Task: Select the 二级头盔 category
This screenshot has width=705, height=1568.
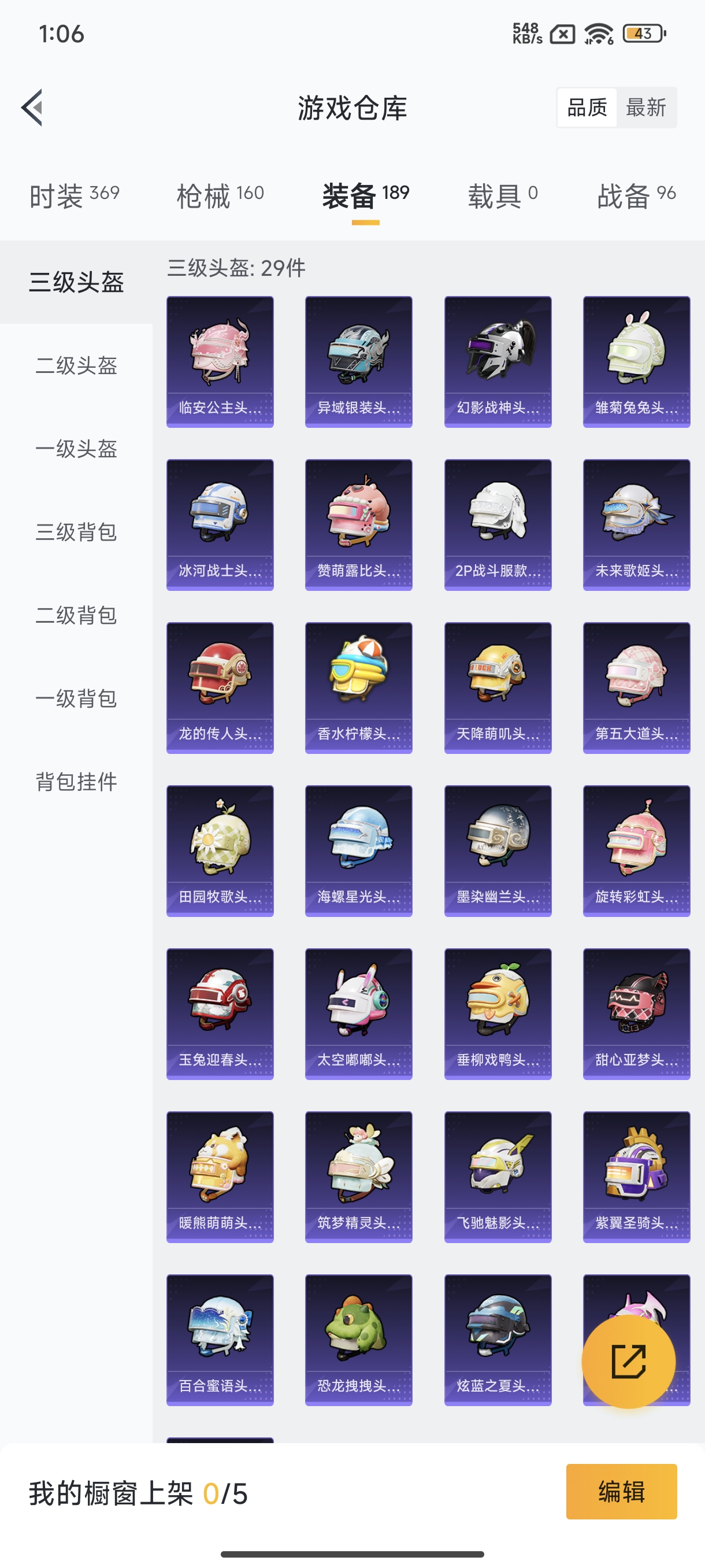Action: [76, 367]
